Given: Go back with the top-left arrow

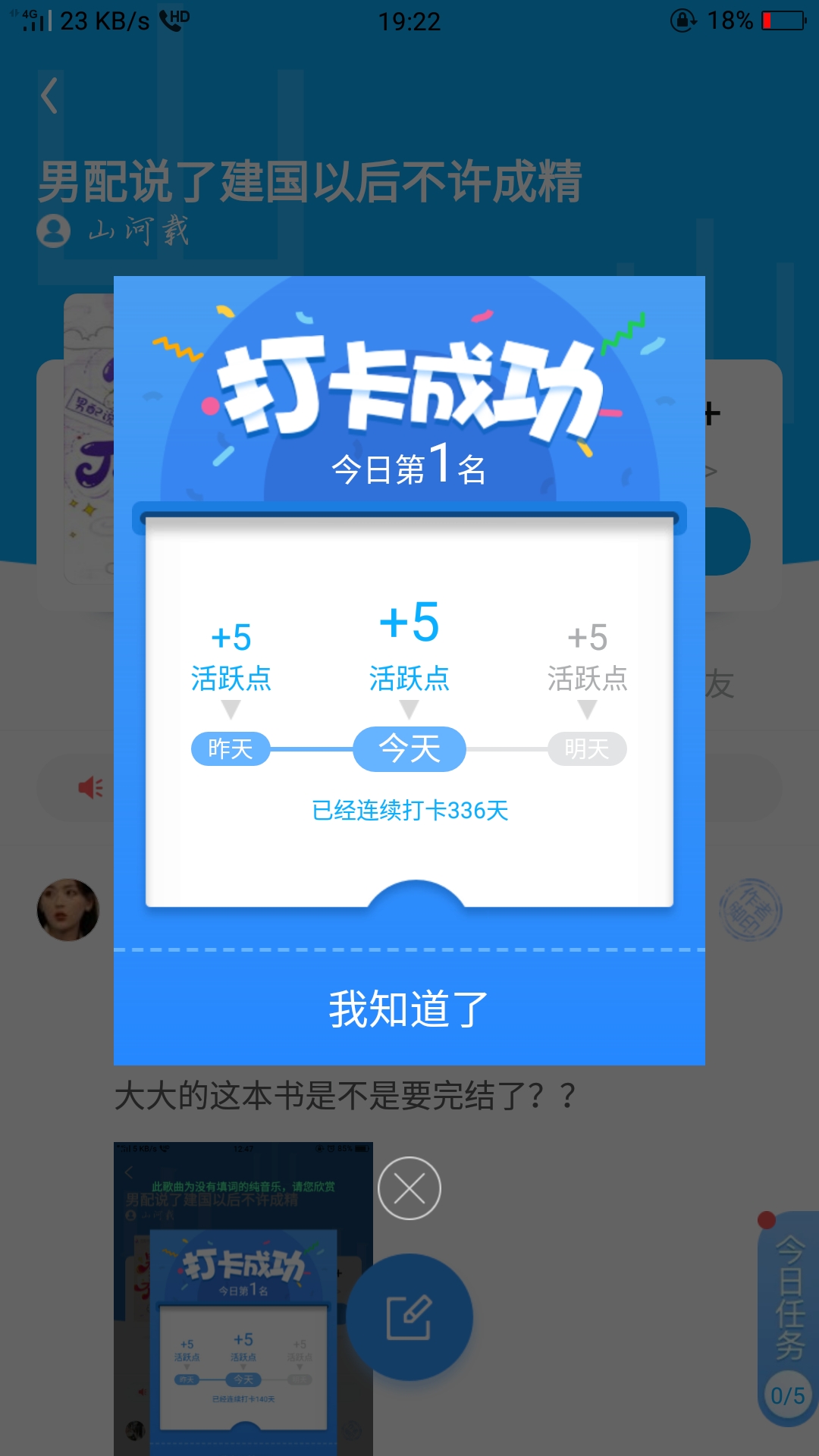Looking at the screenshot, I should [x=50, y=96].
